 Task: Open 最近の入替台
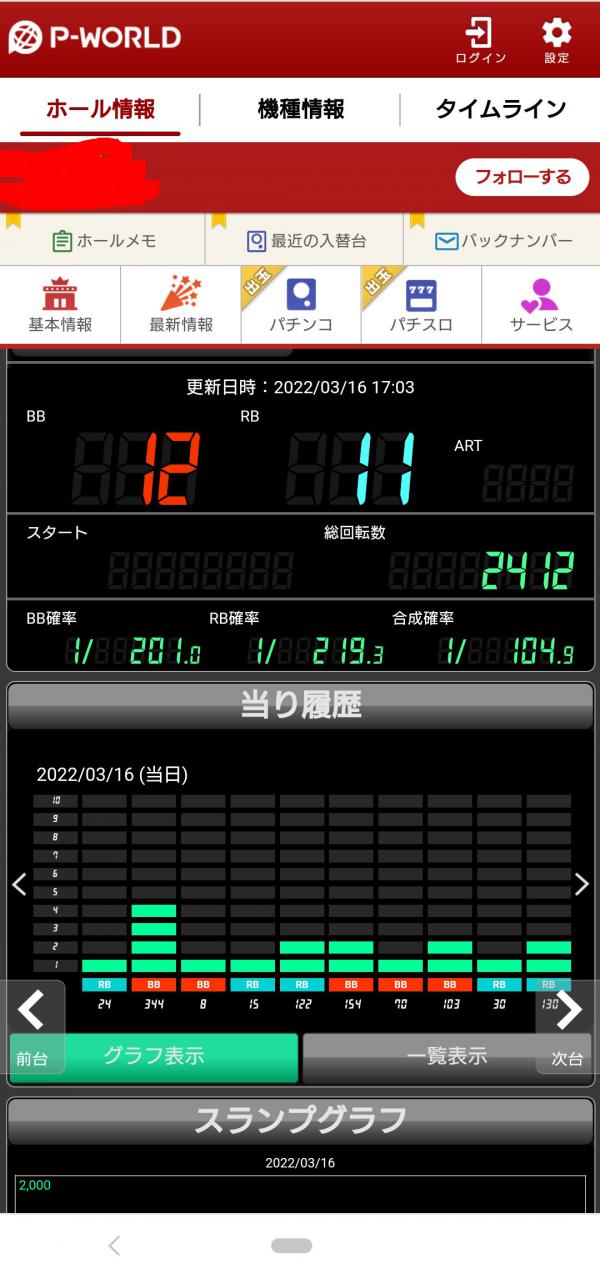coord(305,241)
